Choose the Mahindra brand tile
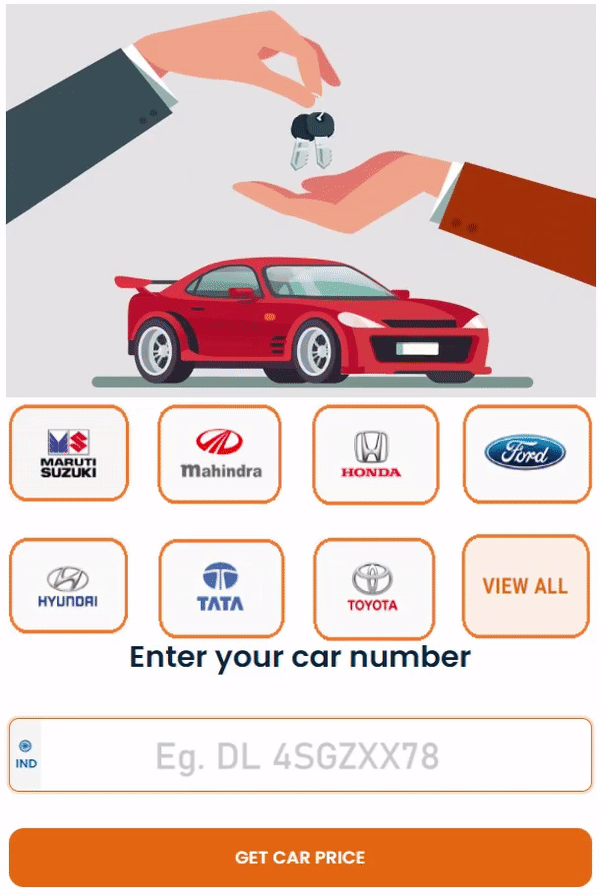 point(220,453)
